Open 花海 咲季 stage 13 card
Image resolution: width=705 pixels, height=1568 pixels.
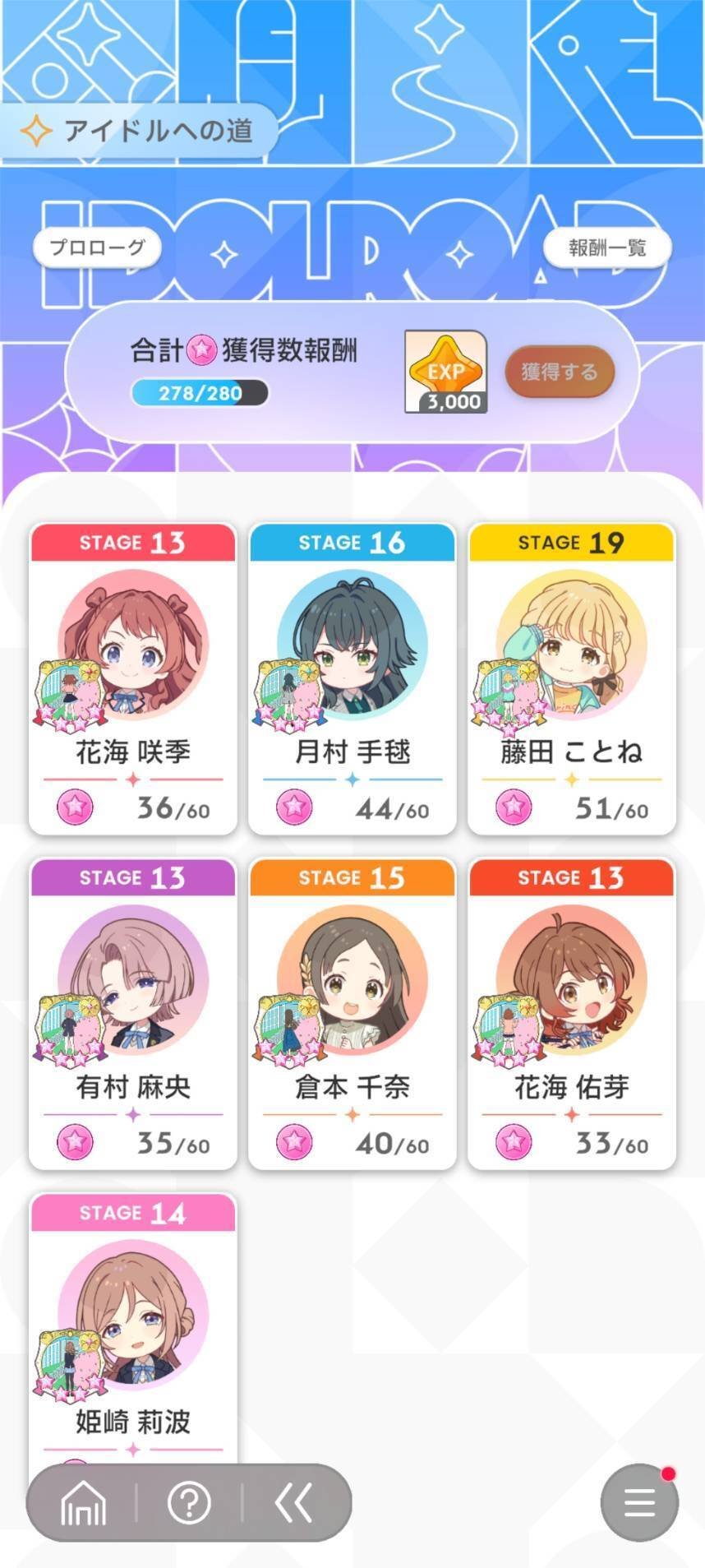pyautogui.click(x=133, y=678)
